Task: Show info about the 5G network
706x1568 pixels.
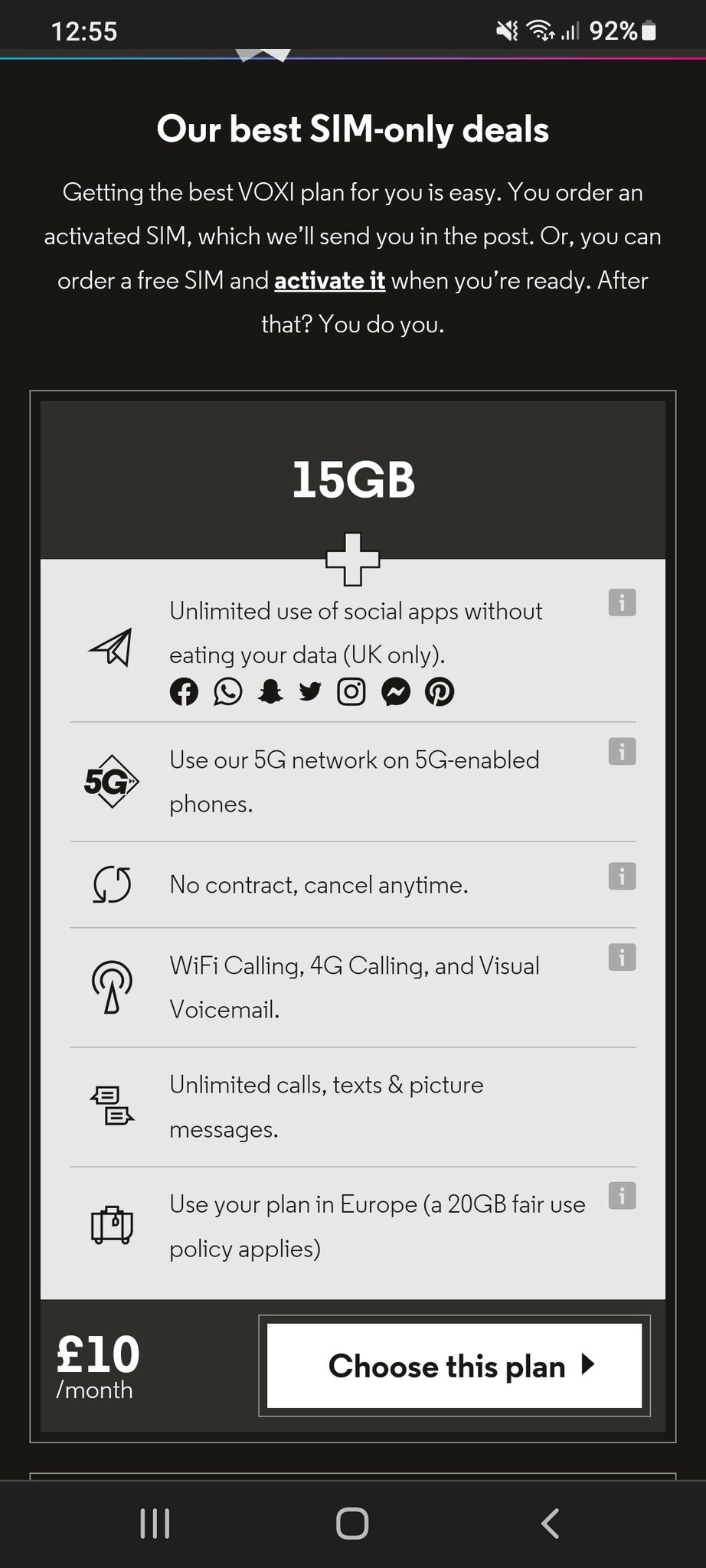Action: (x=622, y=752)
